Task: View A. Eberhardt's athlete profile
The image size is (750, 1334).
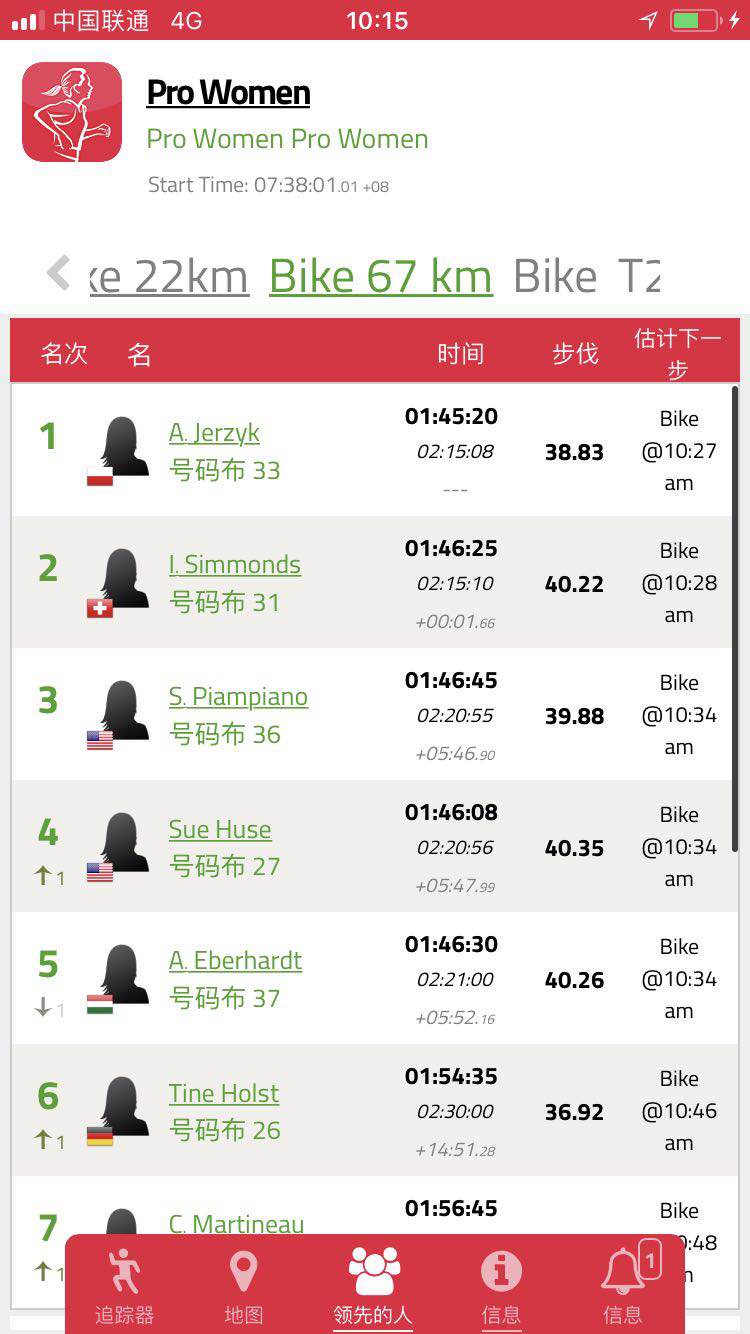Action: (235, 960)
